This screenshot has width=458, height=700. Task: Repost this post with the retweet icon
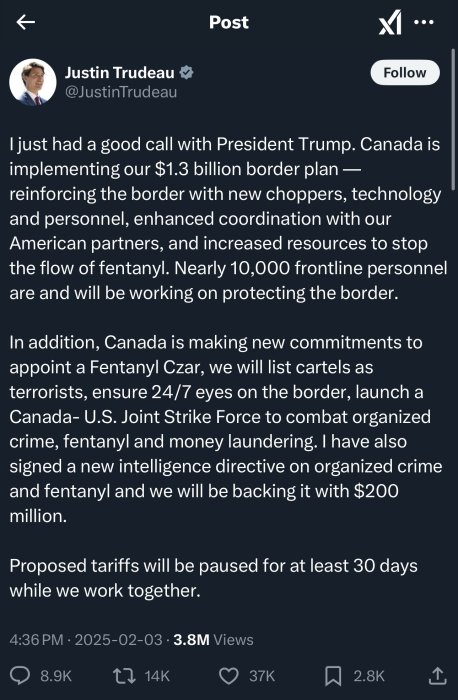click(124, 676)
